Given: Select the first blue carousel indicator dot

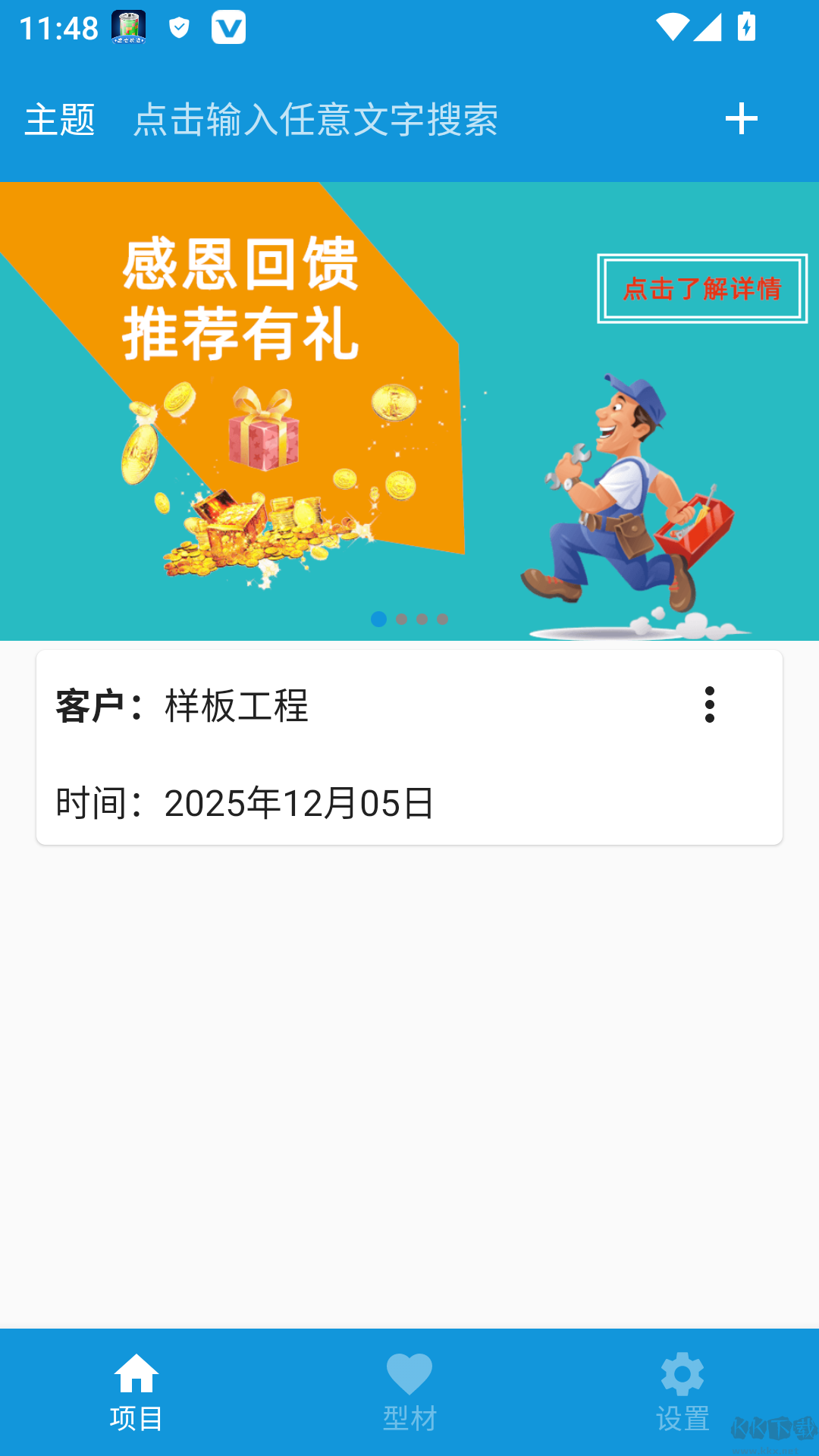Looking at the screenshot, I should click(x=377, y=620).
